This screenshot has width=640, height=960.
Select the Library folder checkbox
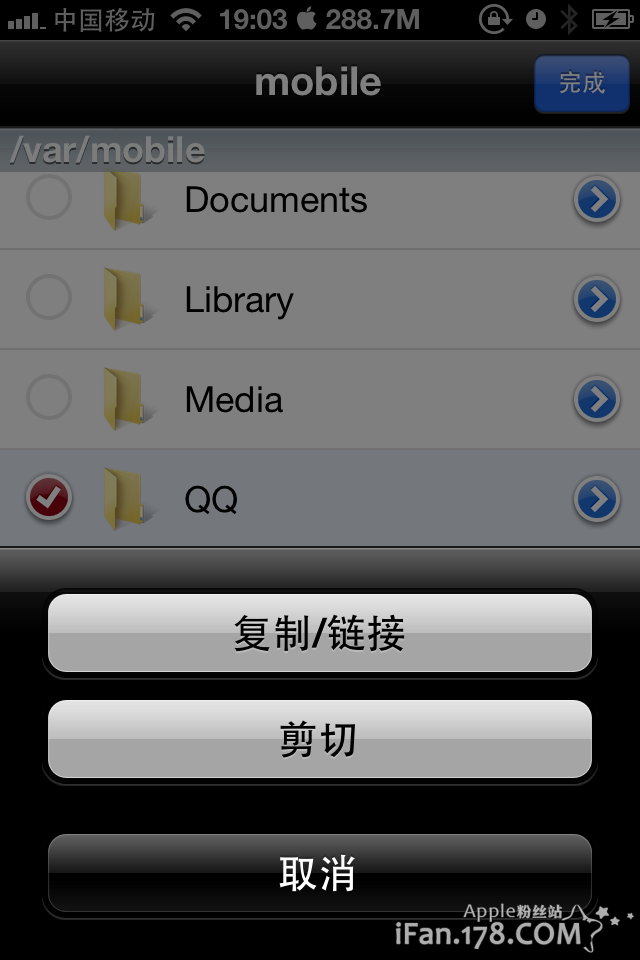point(48,297)
